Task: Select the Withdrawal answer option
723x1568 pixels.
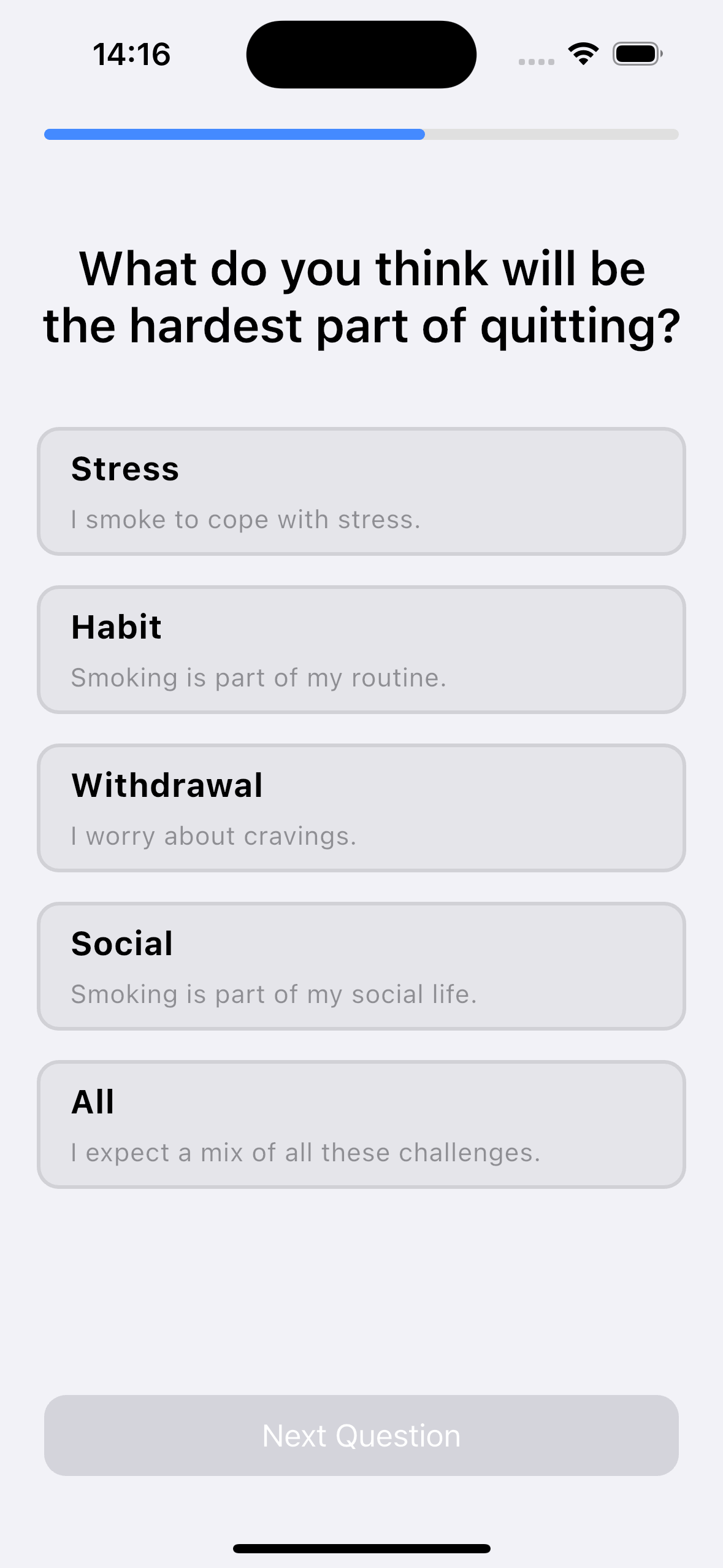Action: tap(361, 807)
